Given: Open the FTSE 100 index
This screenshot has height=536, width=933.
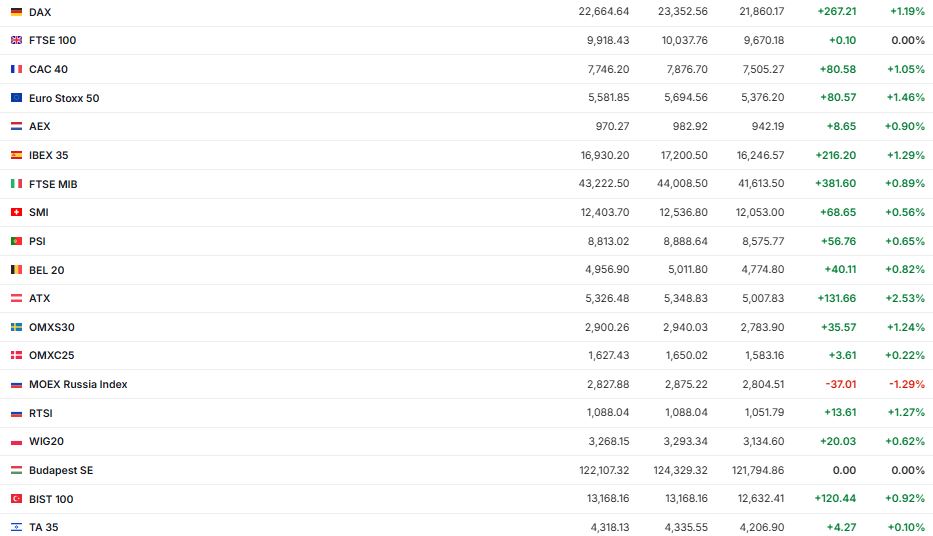Looking at the screenshot, I should [x=52, y=40].
